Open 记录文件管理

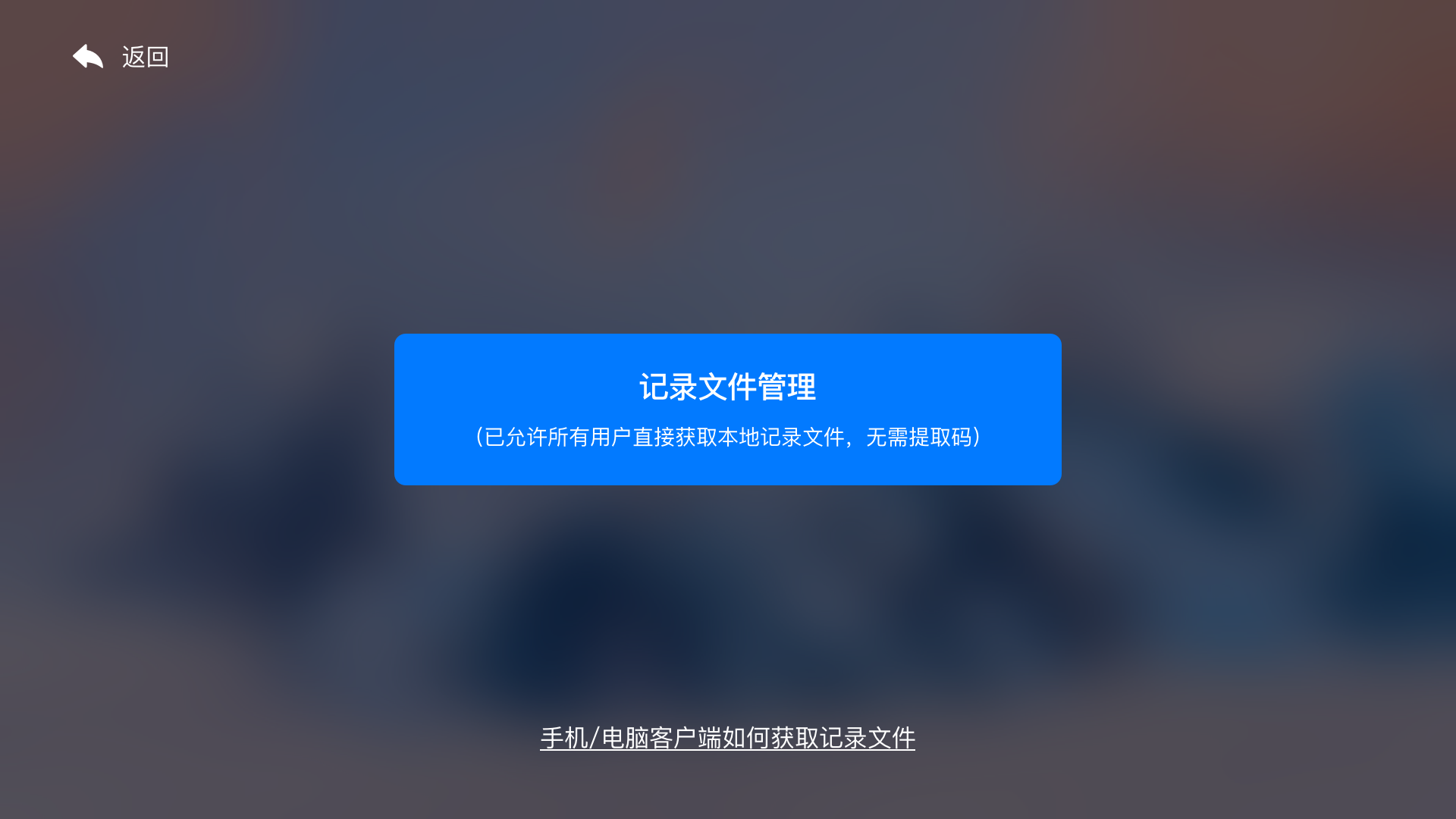(x=727, y=409)
